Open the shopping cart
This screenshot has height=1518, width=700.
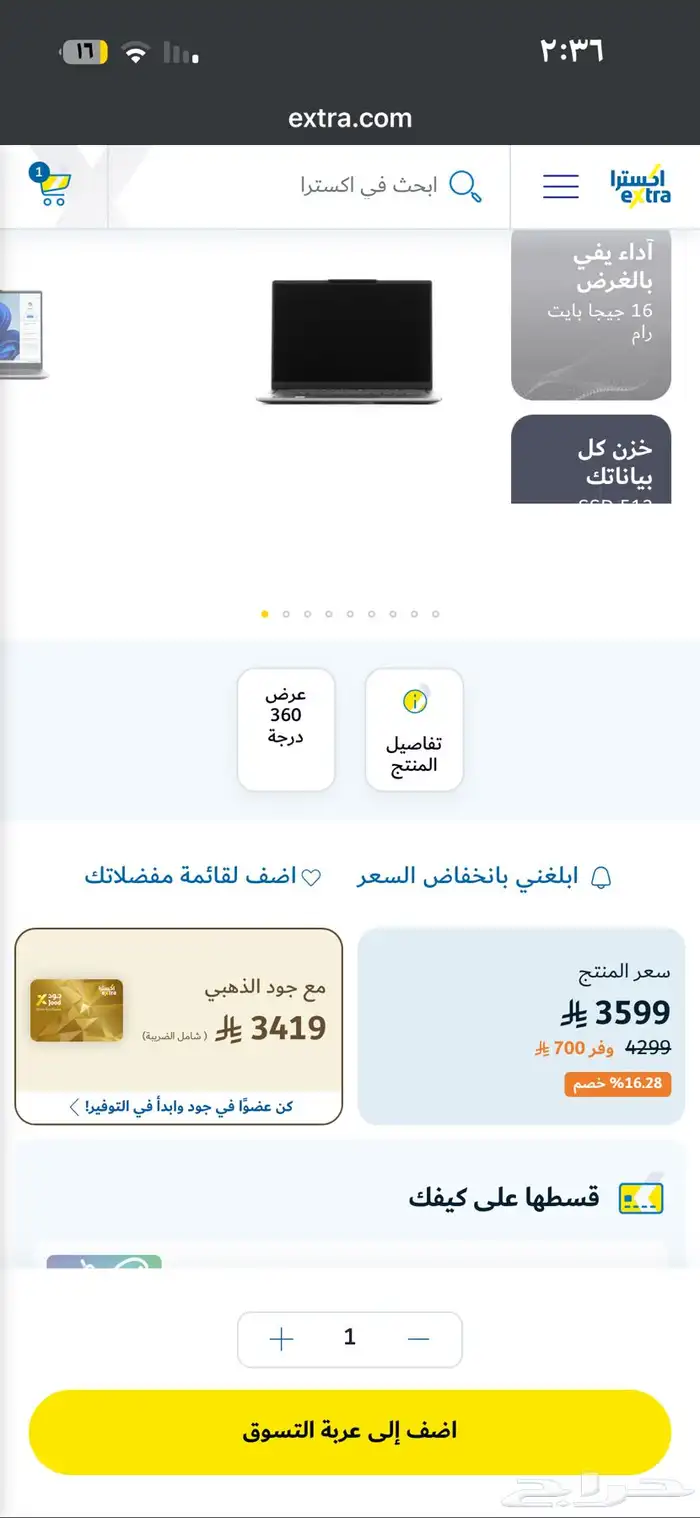50,187
